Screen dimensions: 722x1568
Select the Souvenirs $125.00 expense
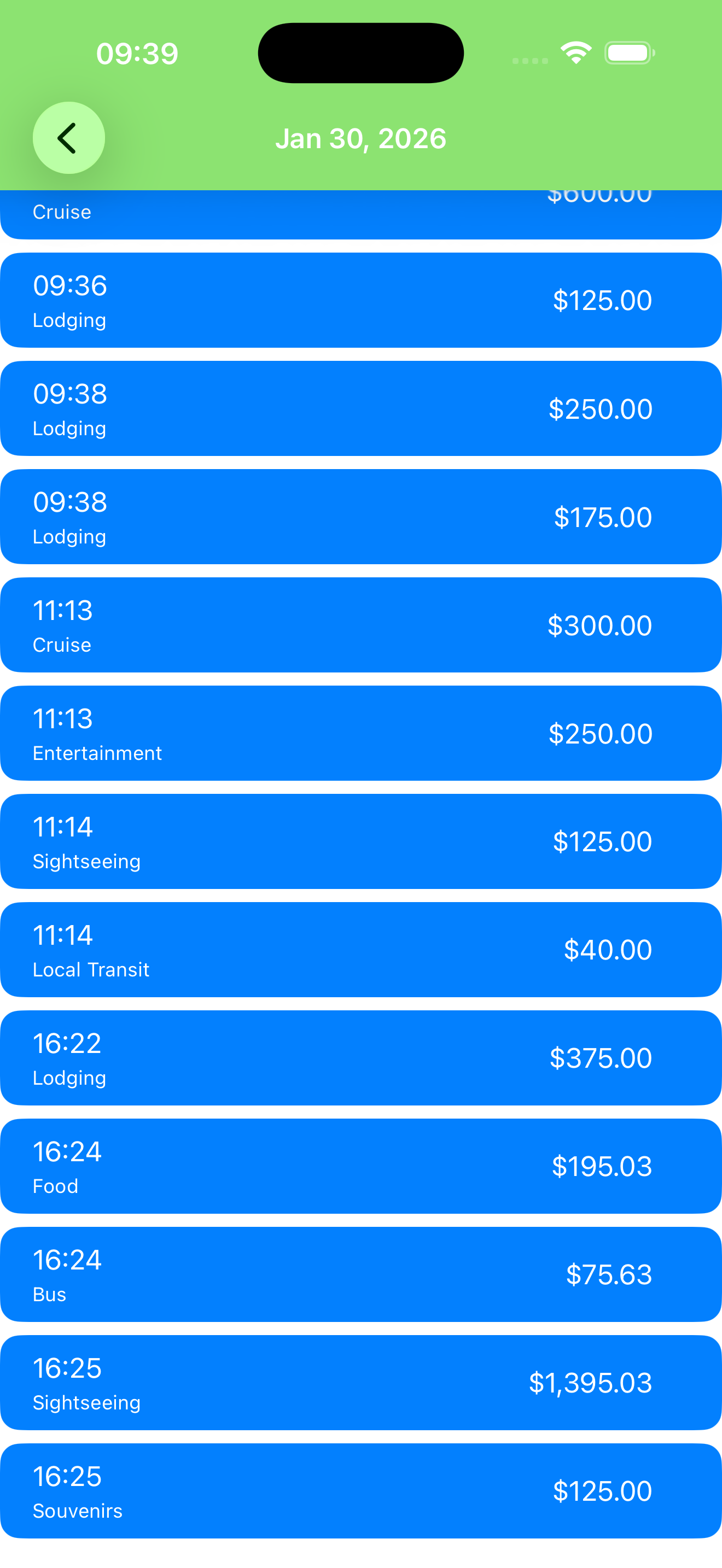point(360,1491)
